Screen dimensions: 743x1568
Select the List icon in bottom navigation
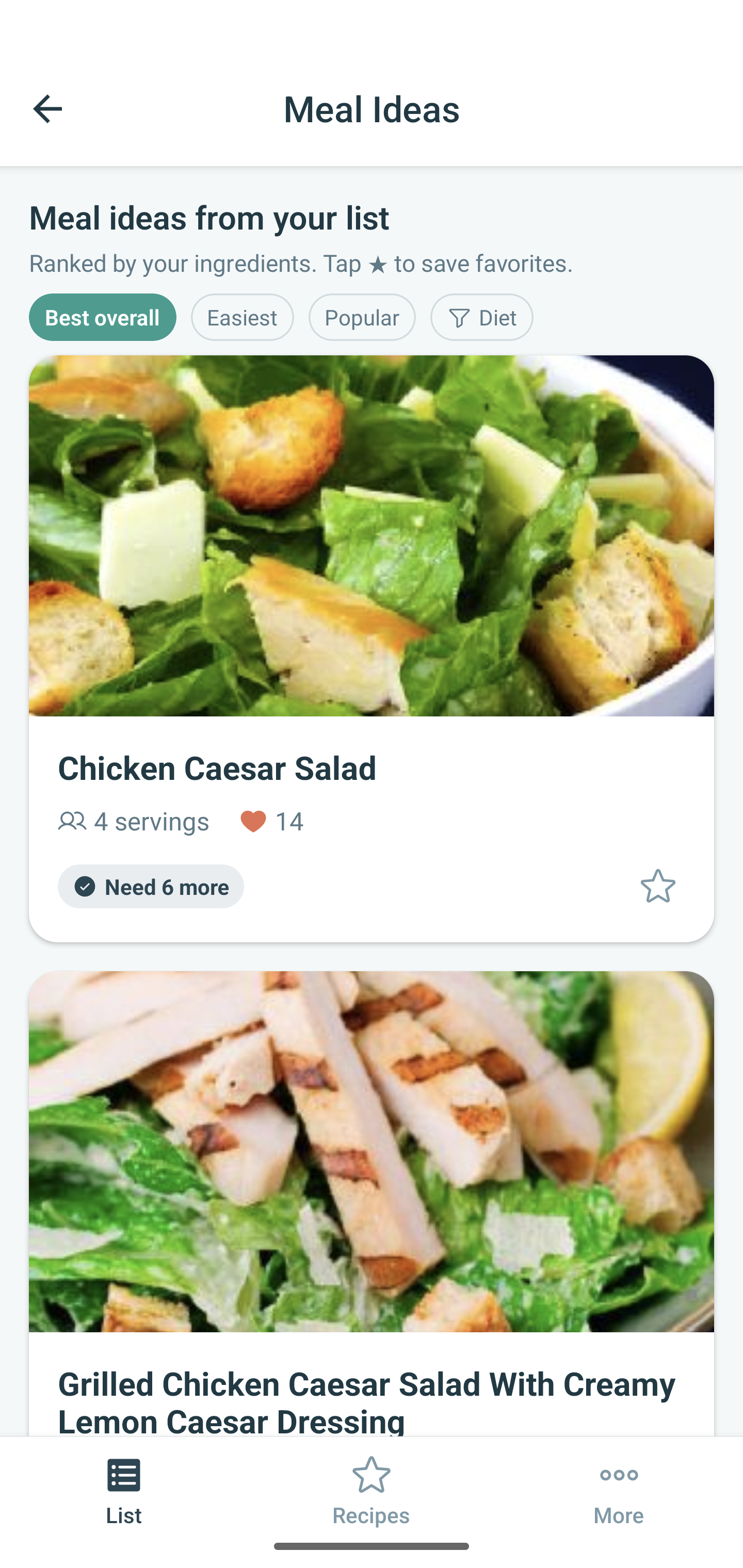(x=123, y=1475)
